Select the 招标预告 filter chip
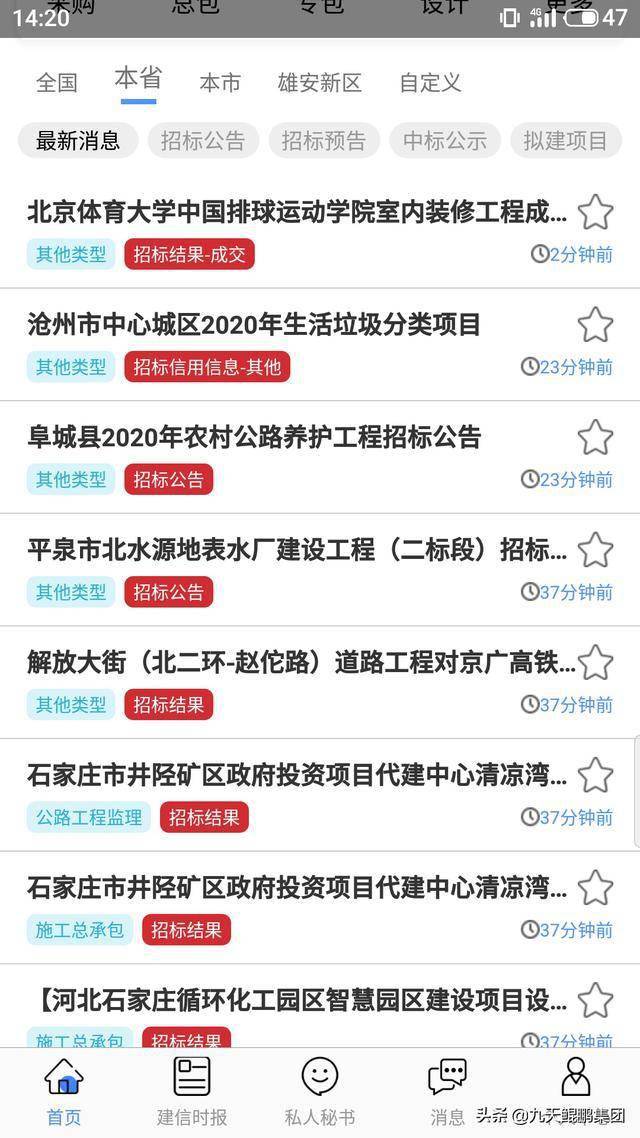 tap(324, 141)
